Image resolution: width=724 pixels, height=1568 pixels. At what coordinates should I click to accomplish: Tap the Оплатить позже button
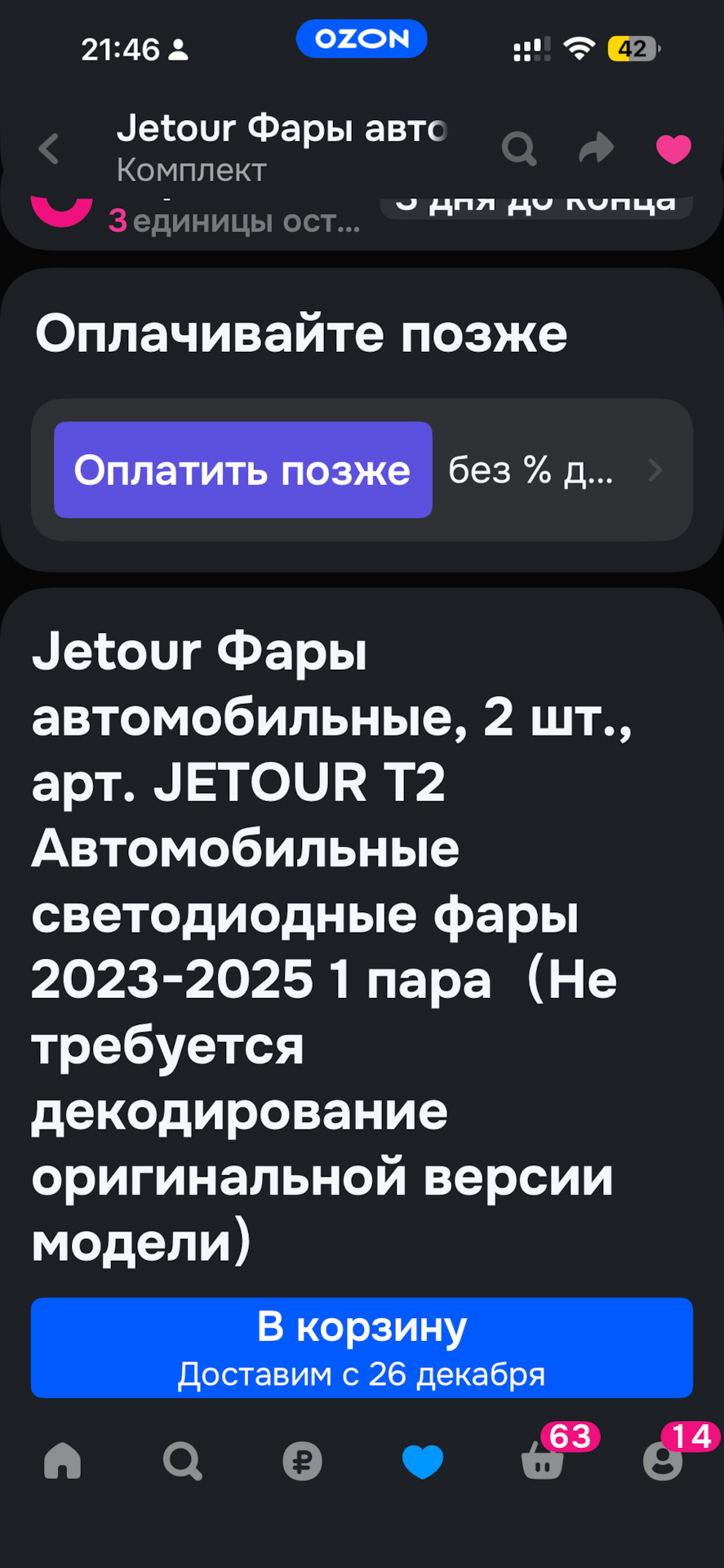pyautogui.click(x=242, y=470)
